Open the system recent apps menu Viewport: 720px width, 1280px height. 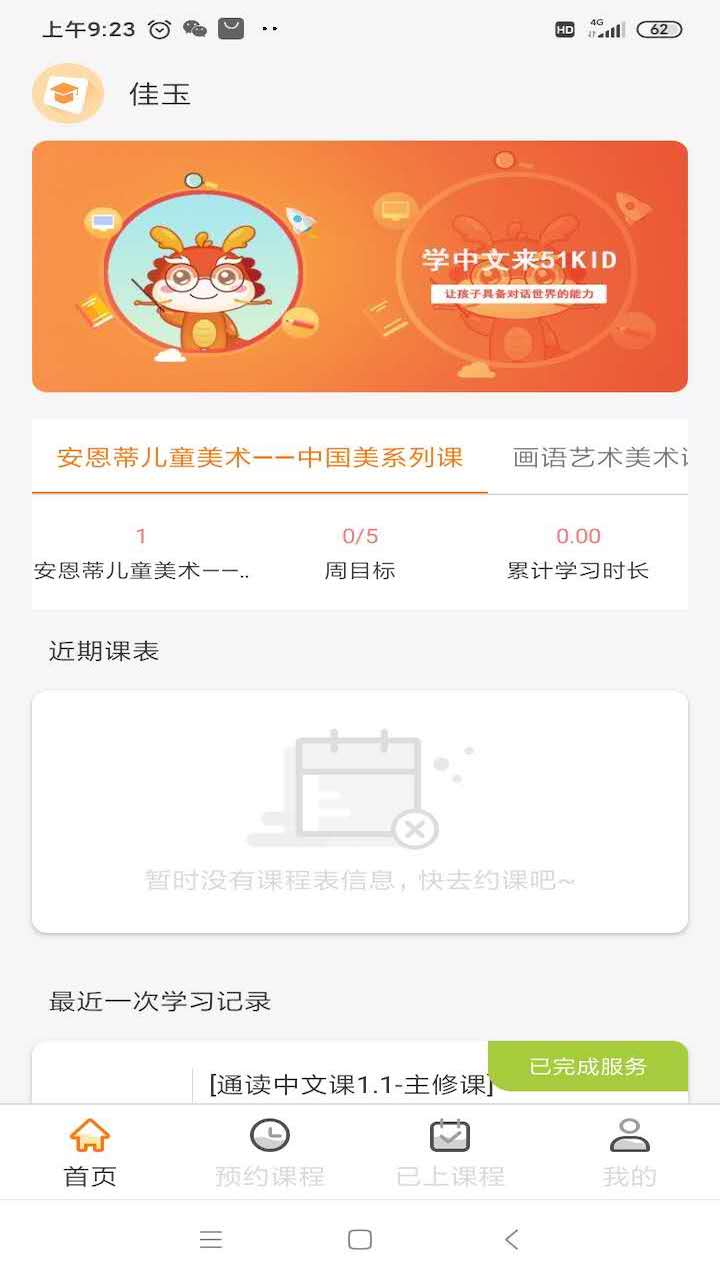click(211, 1240)
